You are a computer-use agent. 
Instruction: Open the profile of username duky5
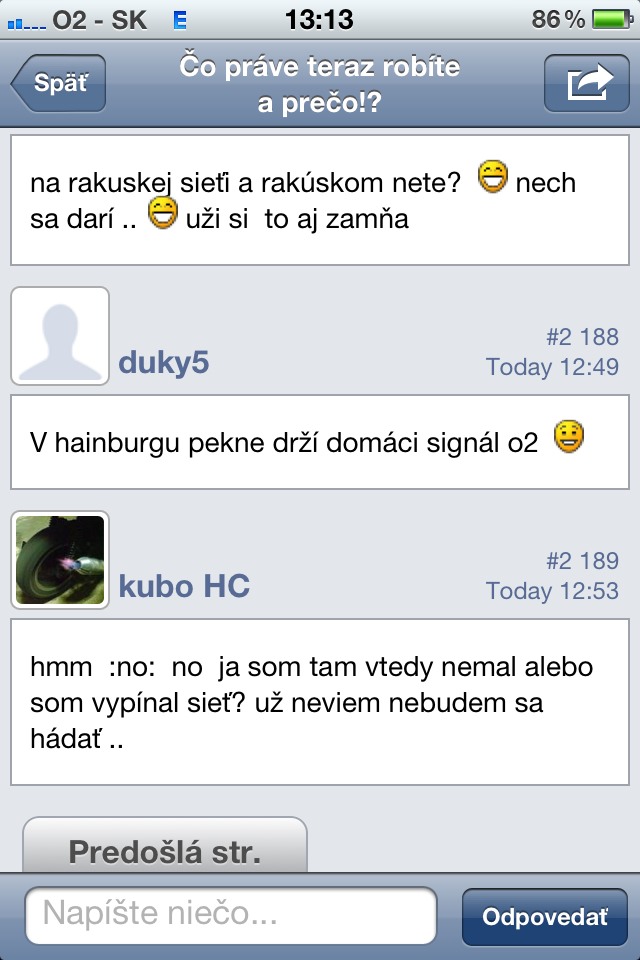164,363
